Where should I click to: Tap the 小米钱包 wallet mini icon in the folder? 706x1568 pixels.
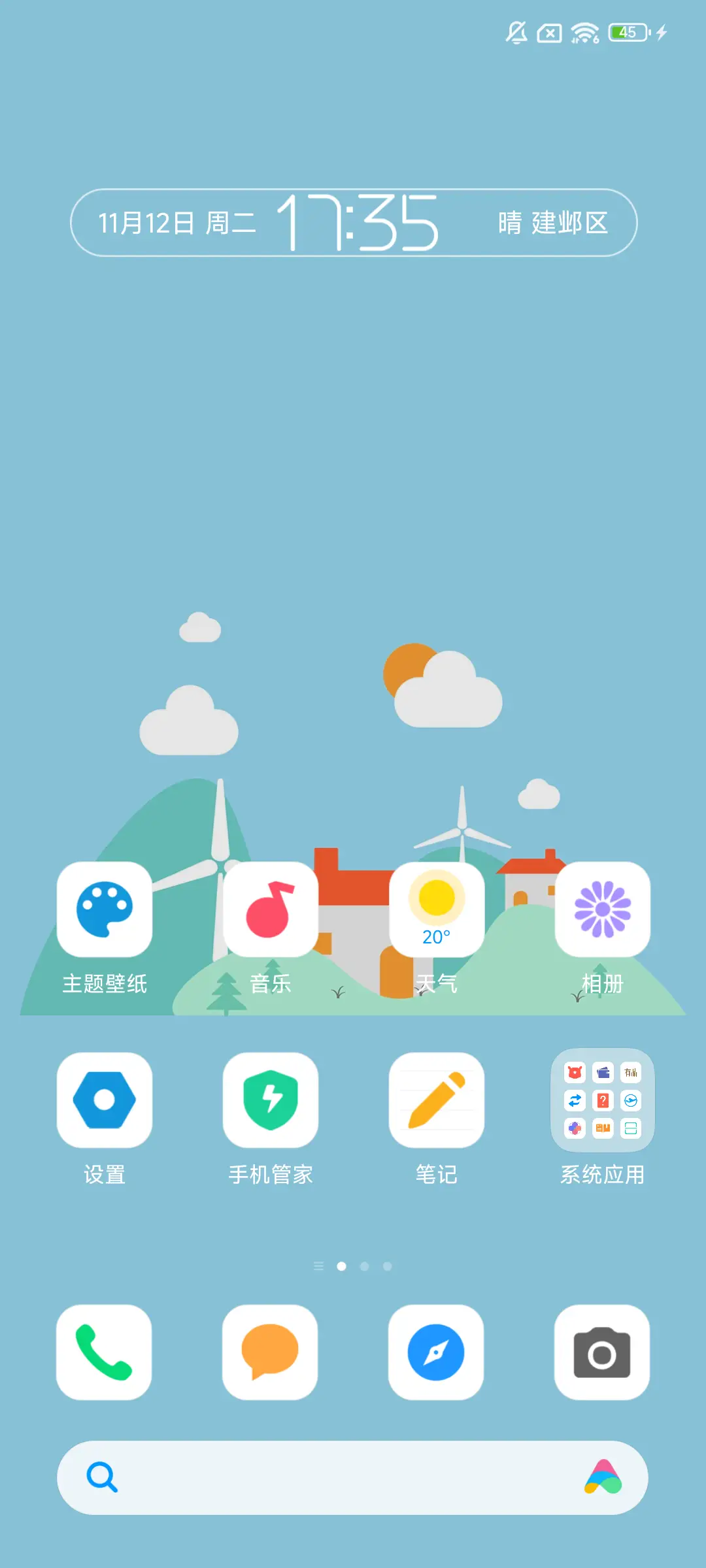(603, 1072)
